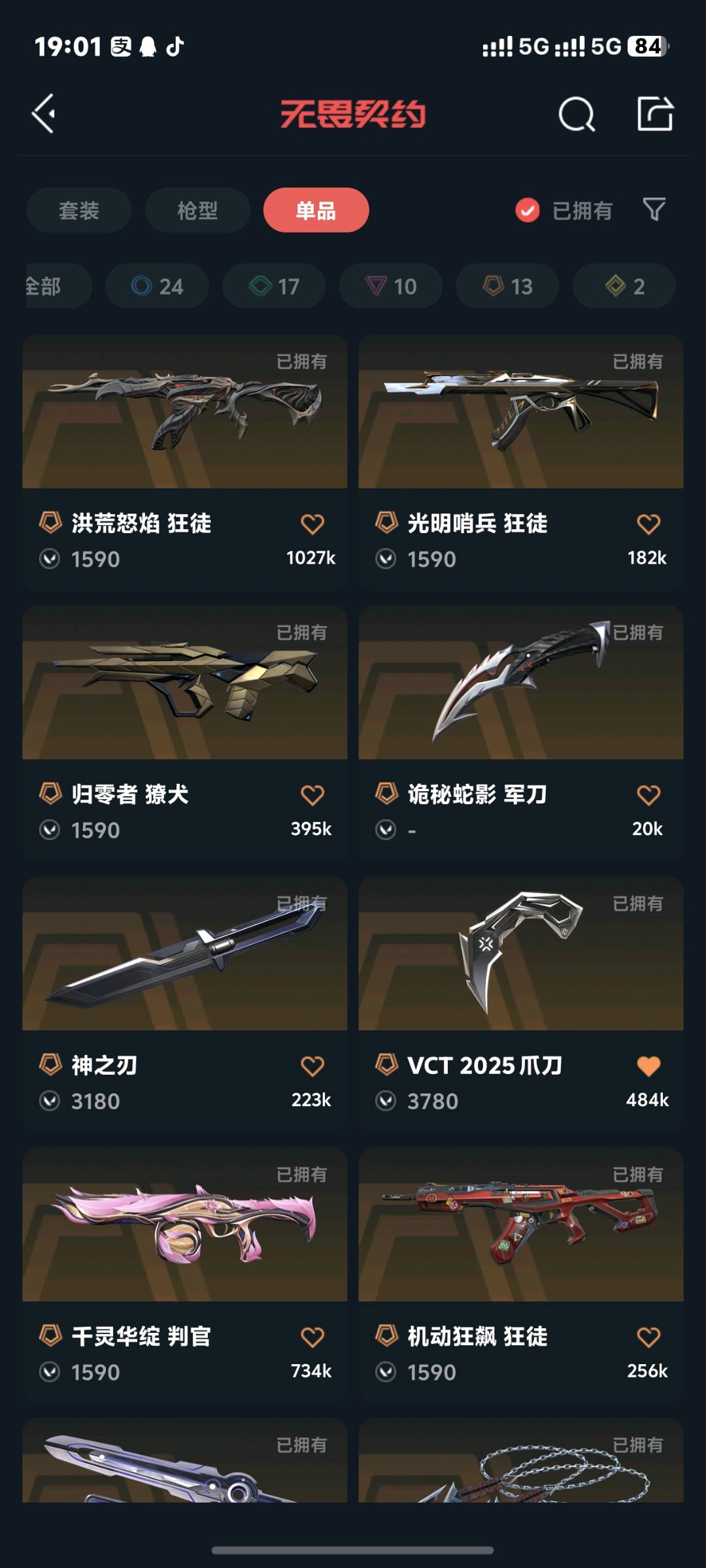Select the rarity chip showing 24
This screenshot has width=706, height=1568.
157,286
